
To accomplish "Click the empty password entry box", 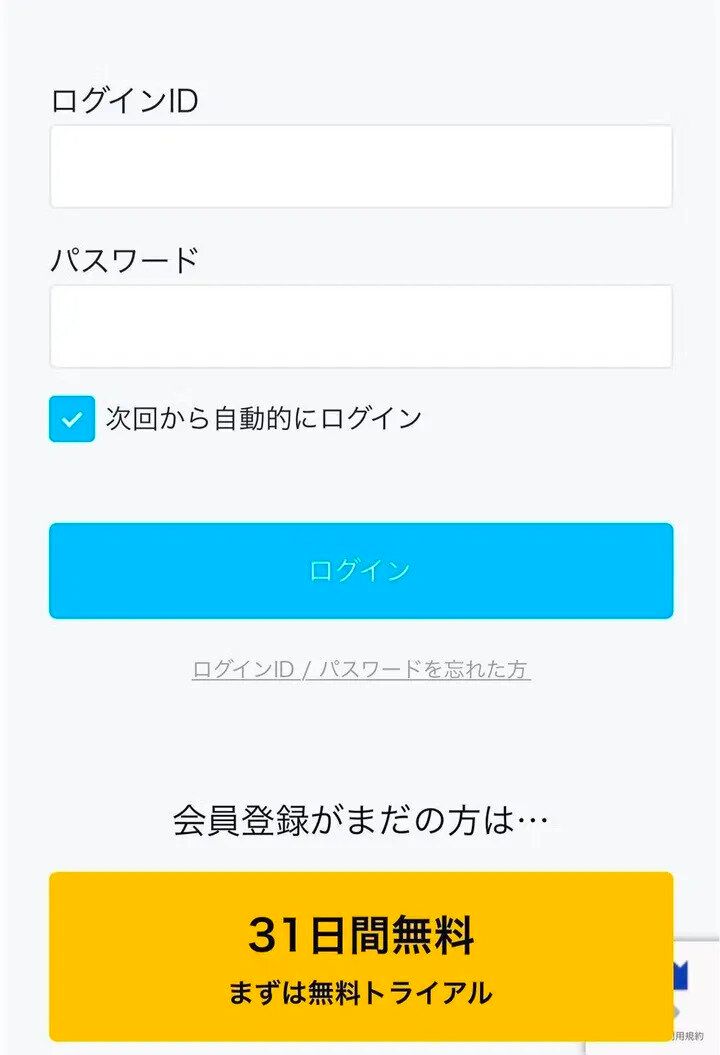I will 360,327.
